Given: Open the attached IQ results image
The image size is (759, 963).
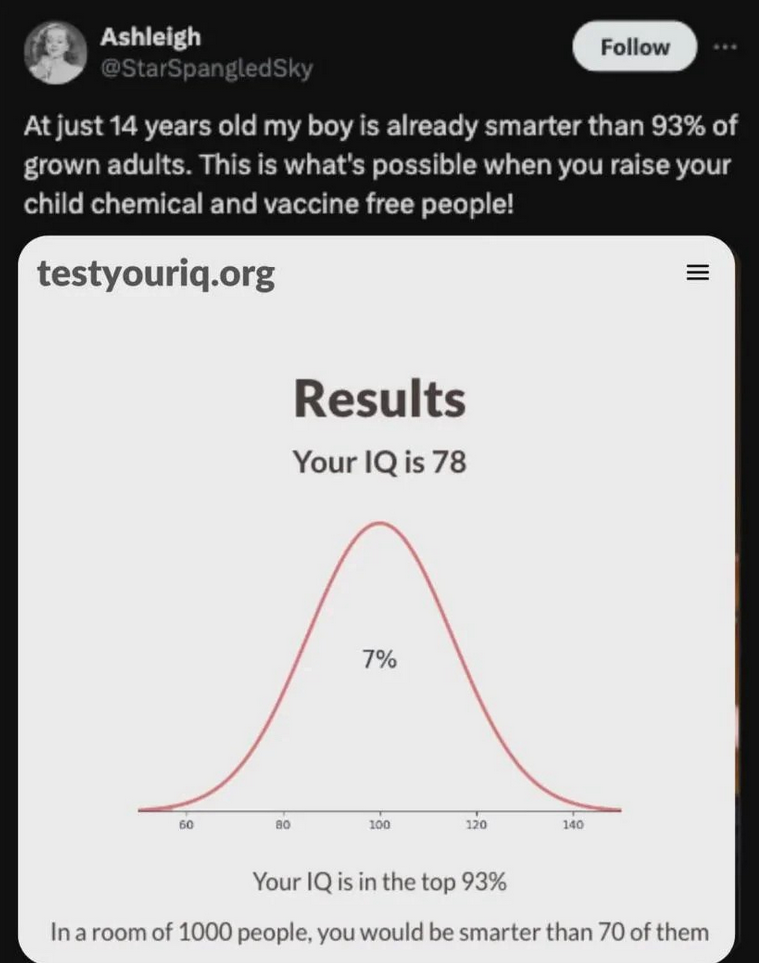Looking at the screenshot, I should [x=379, y=600].
